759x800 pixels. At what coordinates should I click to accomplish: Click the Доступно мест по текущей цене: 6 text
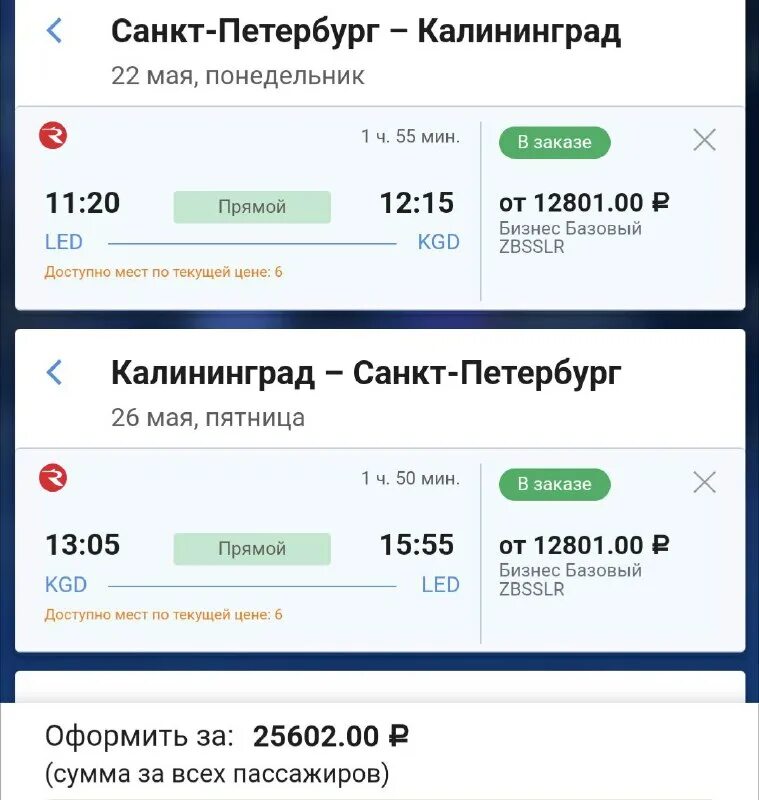[162, 270]
